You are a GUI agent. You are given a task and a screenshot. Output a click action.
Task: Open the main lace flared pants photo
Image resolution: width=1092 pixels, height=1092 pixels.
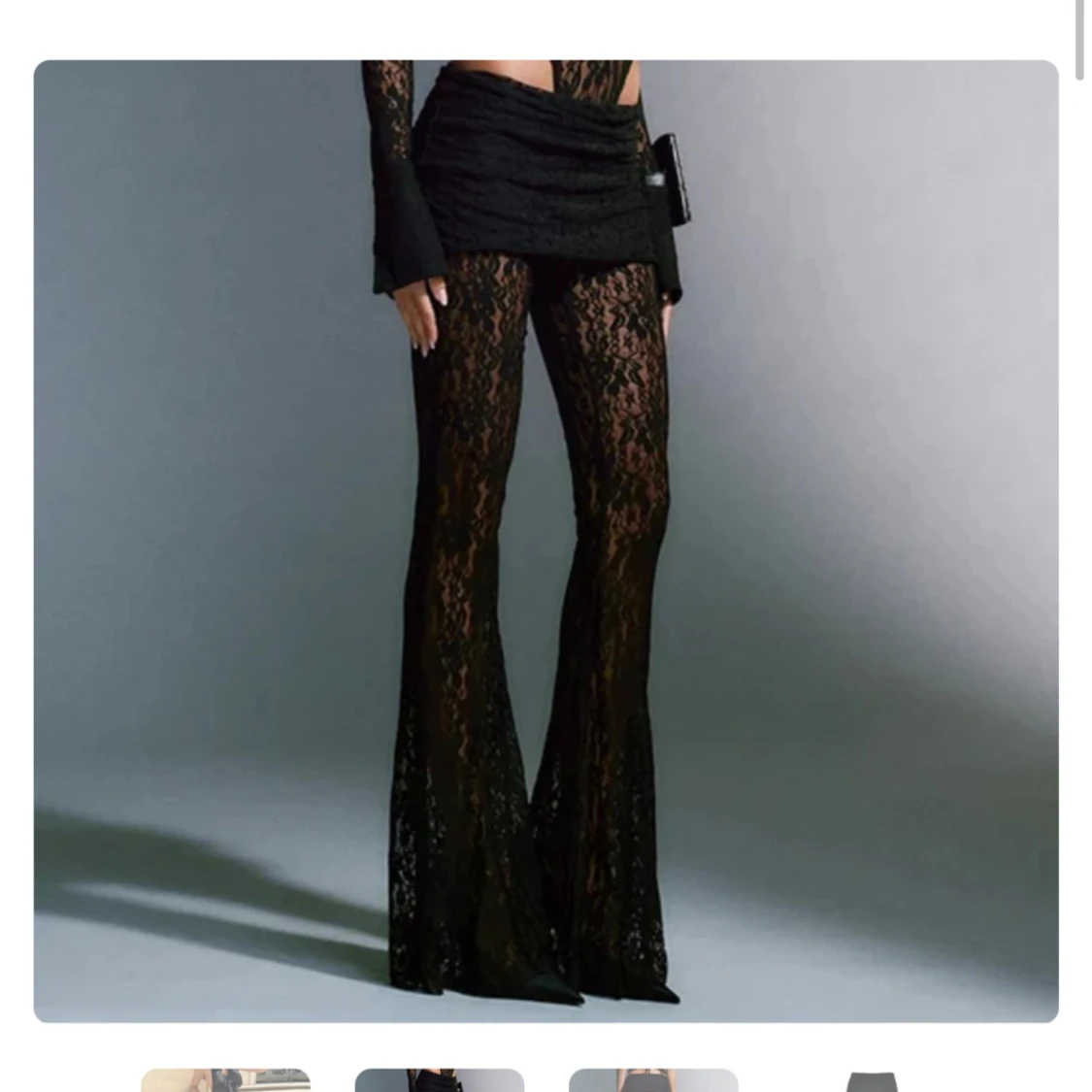pos(546,541)
